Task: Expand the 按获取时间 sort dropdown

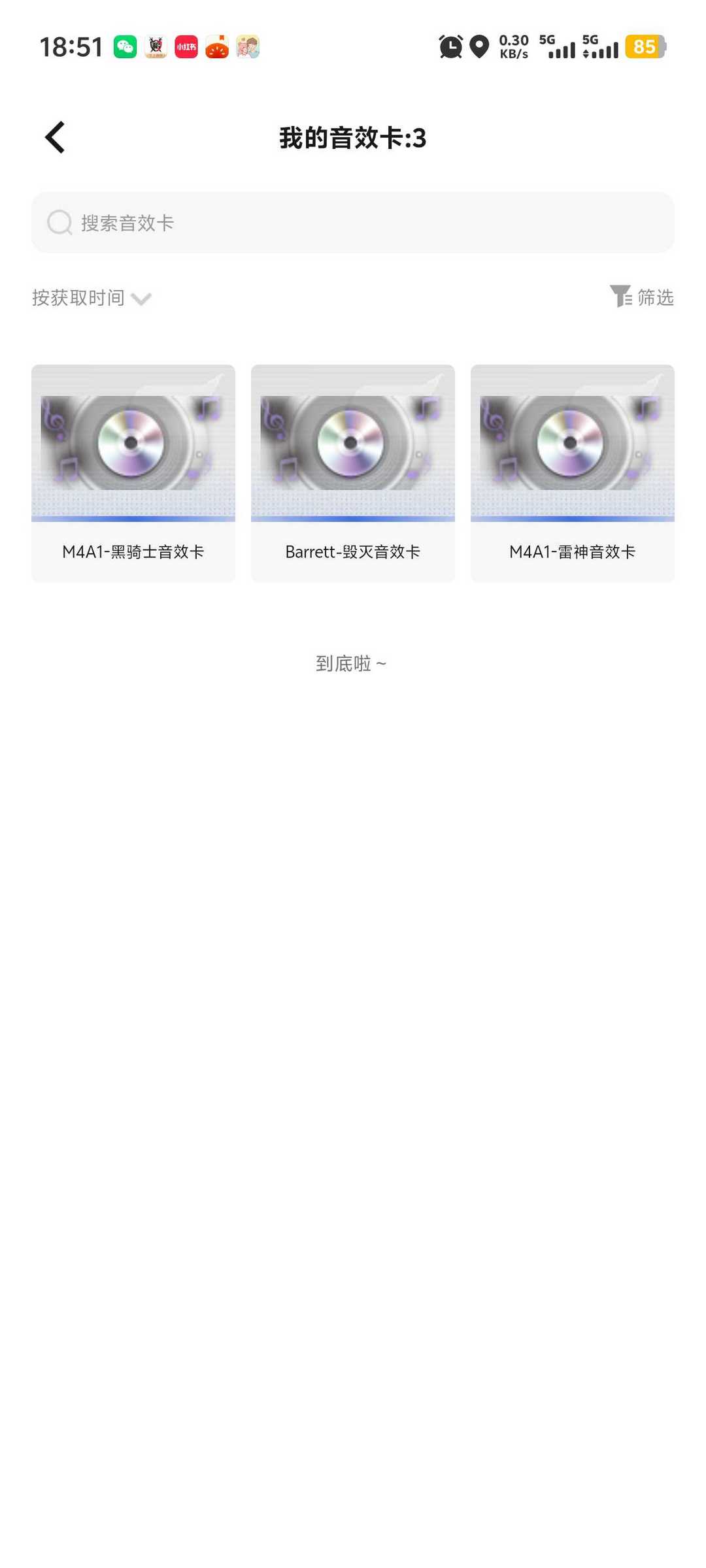Action: [92, 298]
